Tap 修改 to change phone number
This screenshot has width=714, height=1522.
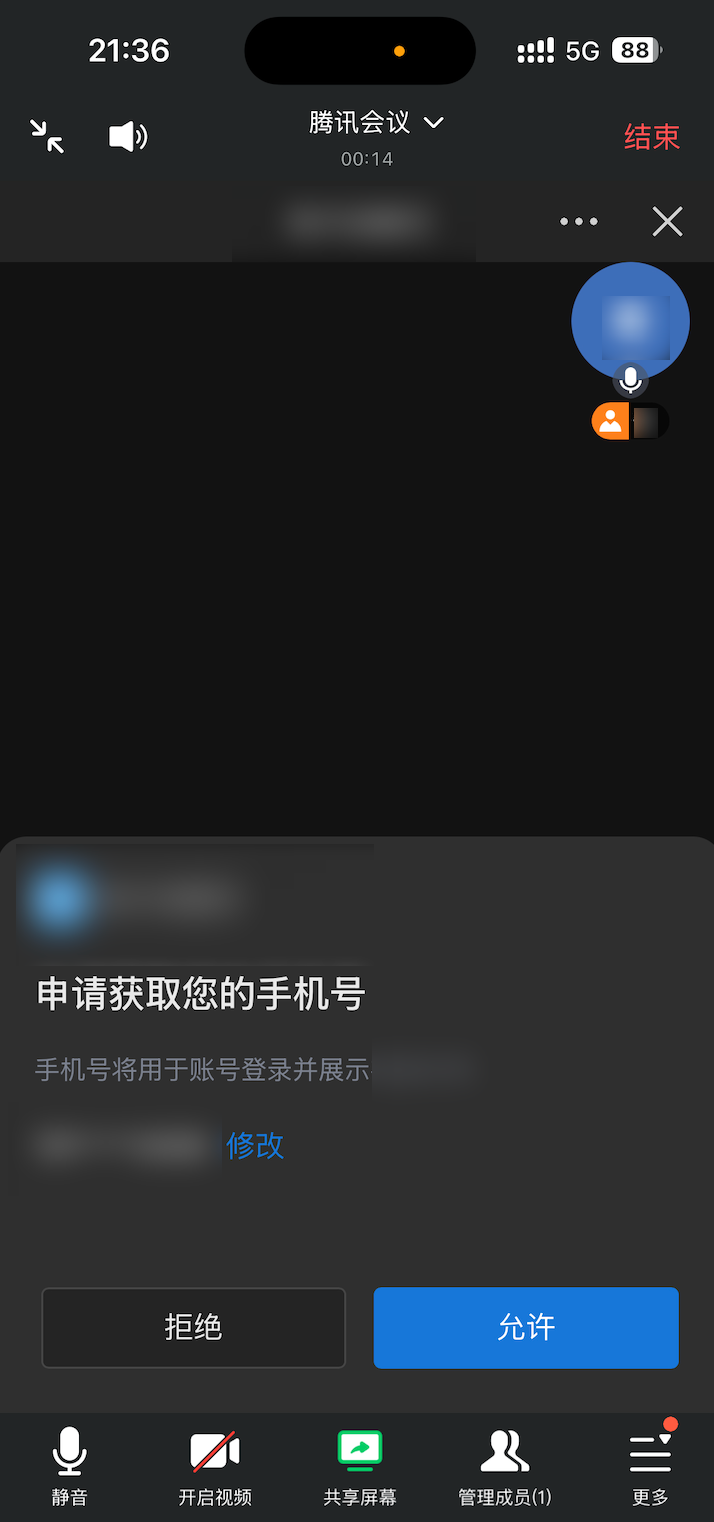(x=256, y=1145)
